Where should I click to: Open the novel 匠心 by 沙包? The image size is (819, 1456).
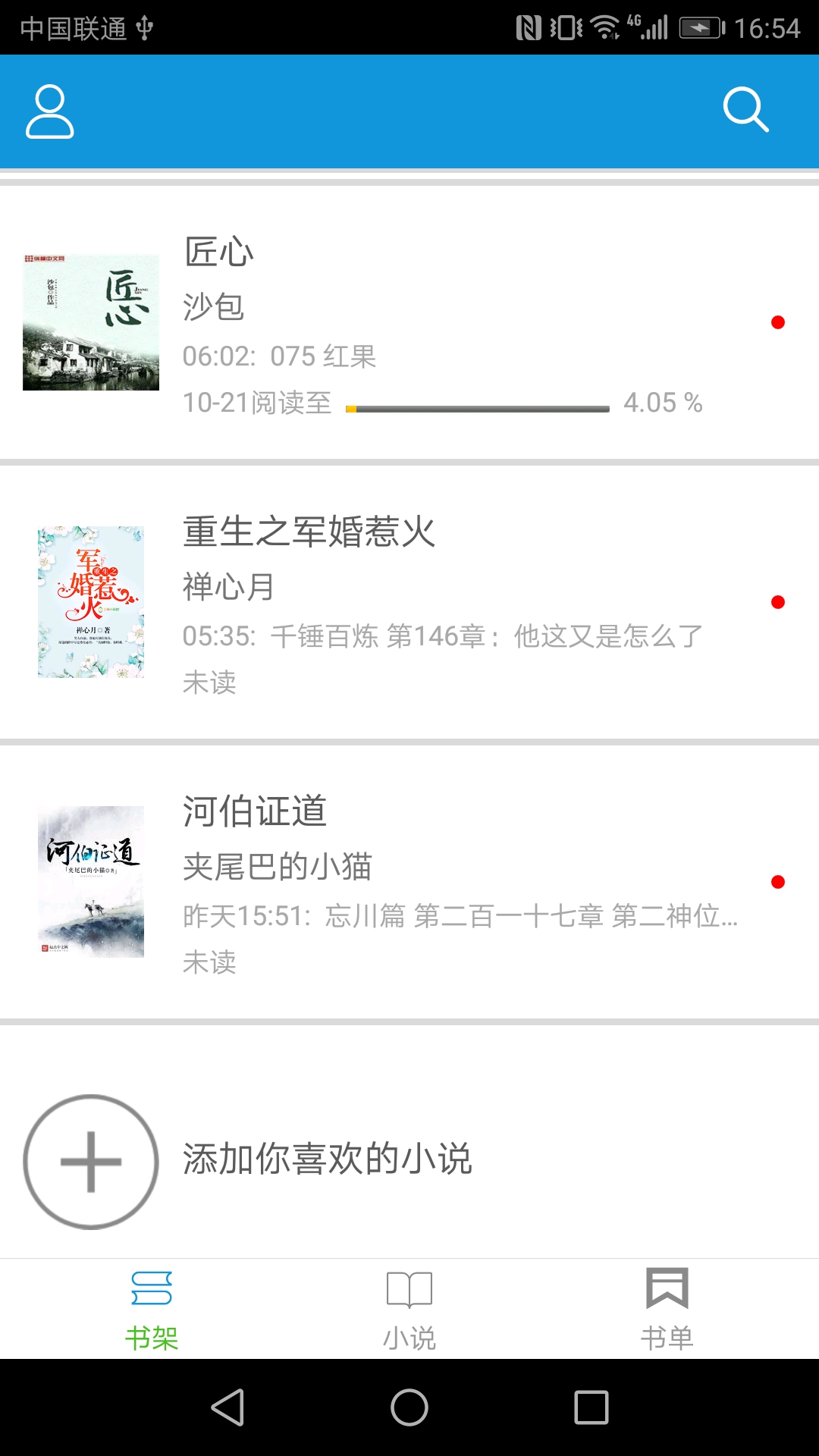click(x=409, y=323)
